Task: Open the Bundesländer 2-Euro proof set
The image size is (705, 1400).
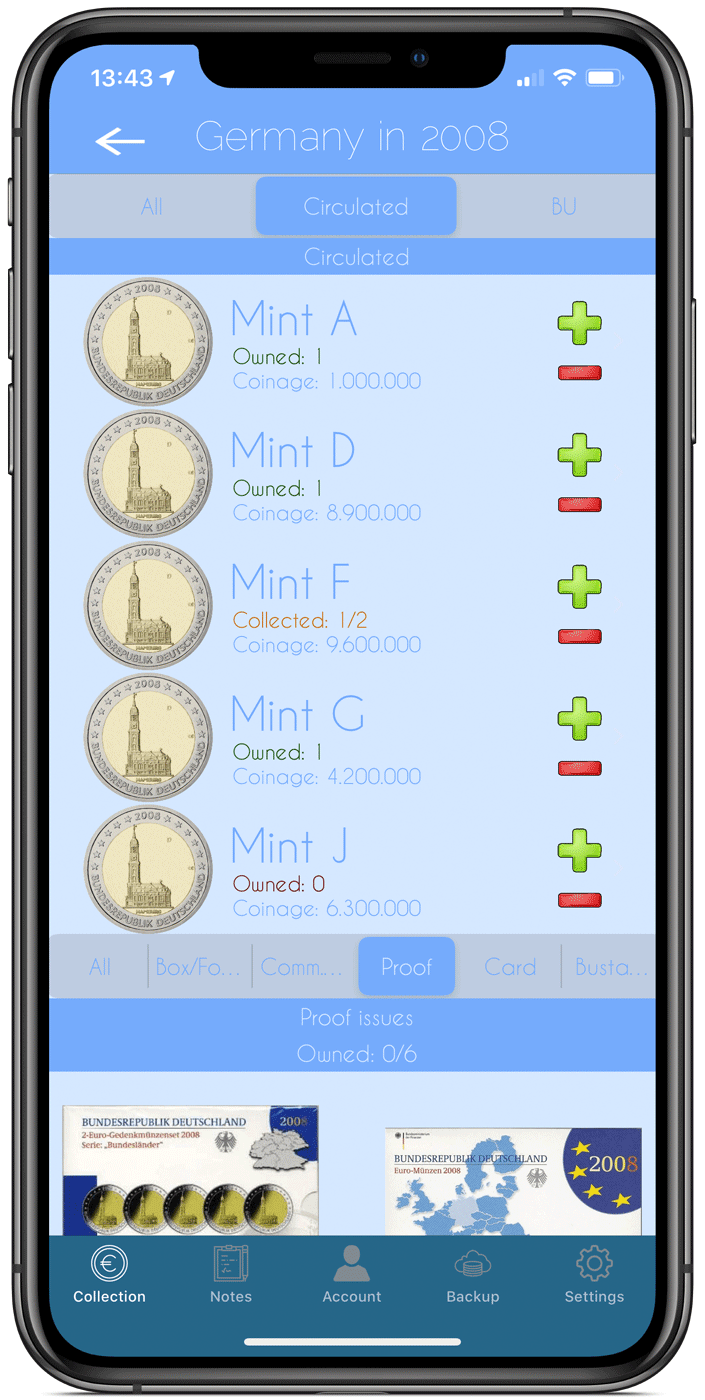Action: (190, 1170)
